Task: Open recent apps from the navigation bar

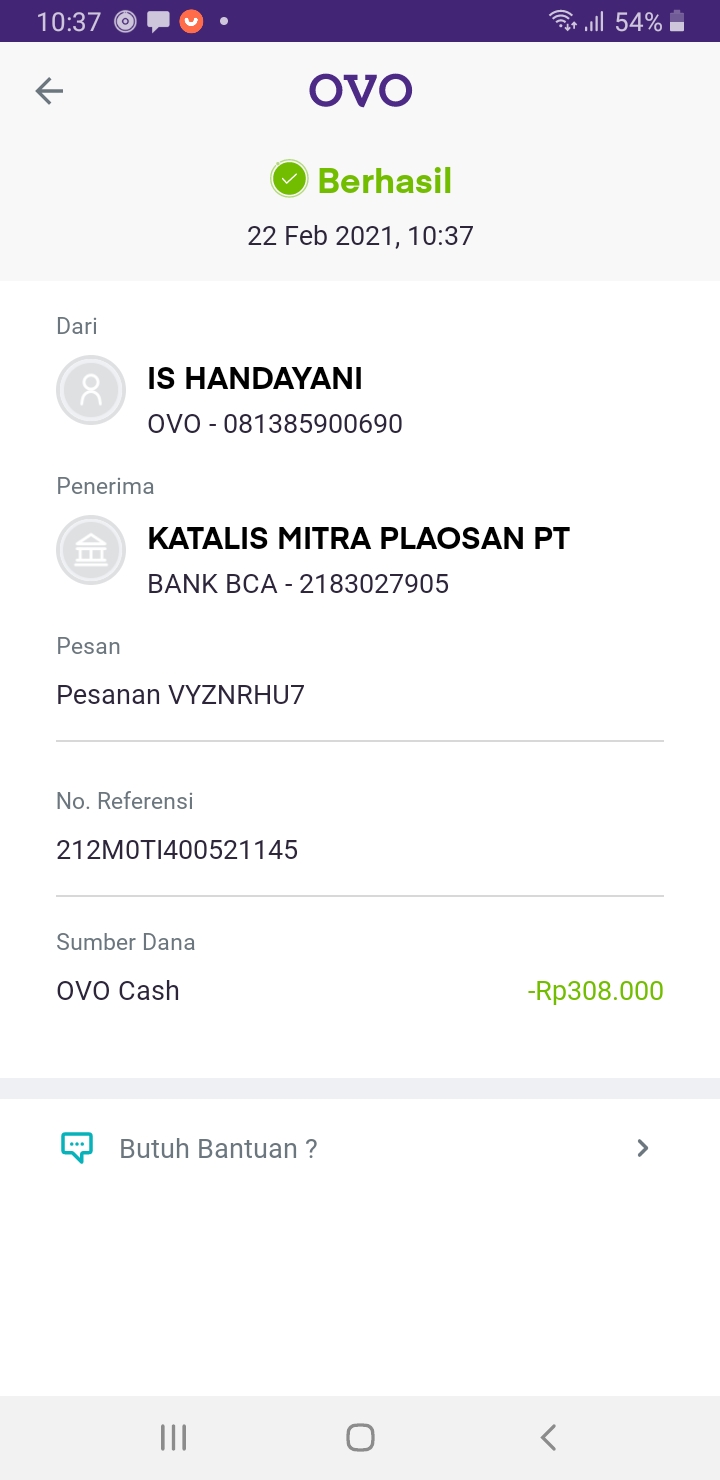Action: 173,1437
